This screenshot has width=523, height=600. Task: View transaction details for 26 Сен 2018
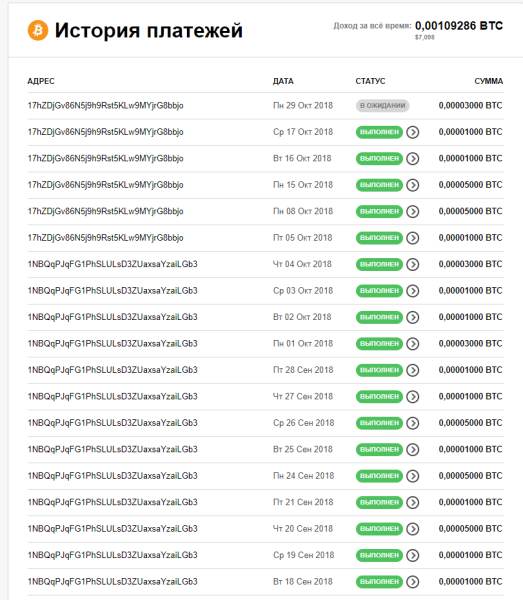412,423
